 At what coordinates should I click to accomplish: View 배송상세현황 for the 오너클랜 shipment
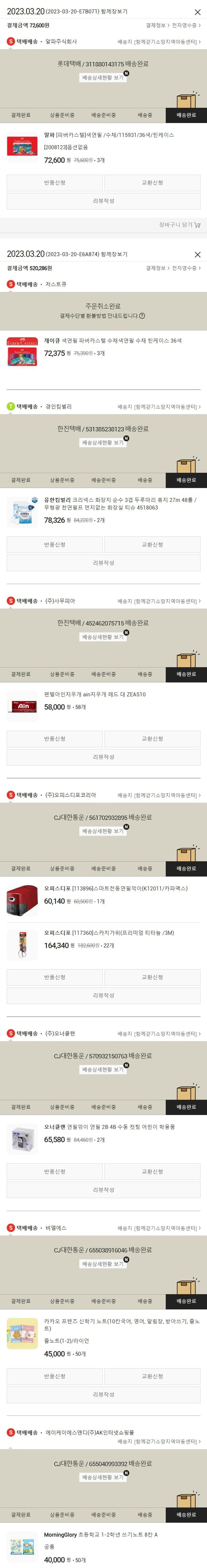pyautogui.click(x=103, y=1070)
